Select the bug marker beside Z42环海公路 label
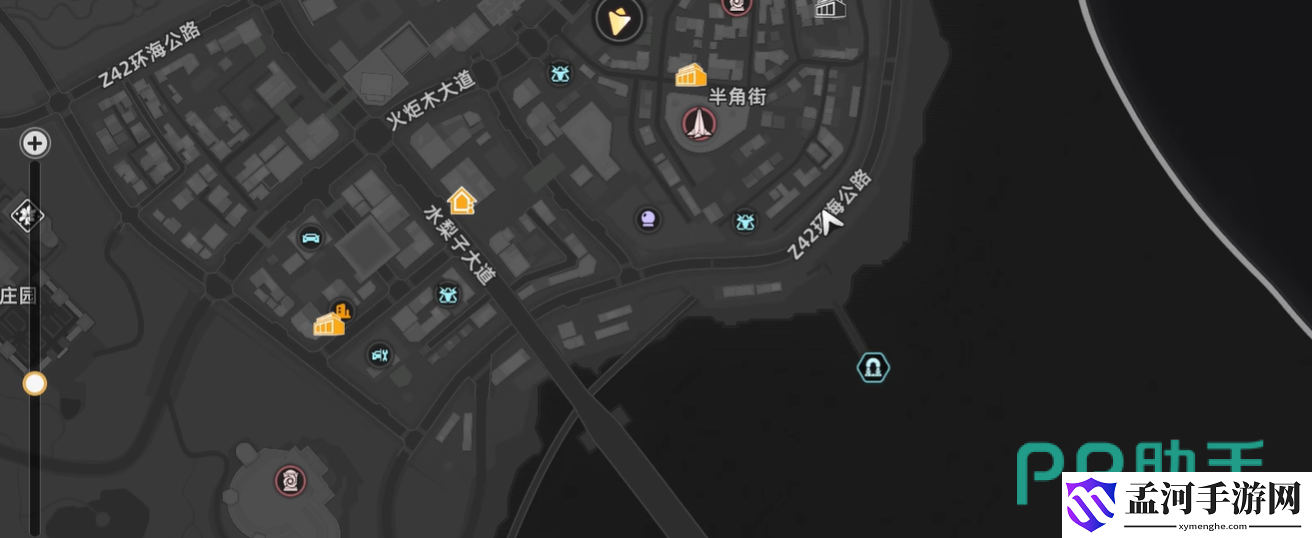The height and width of the screenshot is (538, 1312). click(745, 221)
